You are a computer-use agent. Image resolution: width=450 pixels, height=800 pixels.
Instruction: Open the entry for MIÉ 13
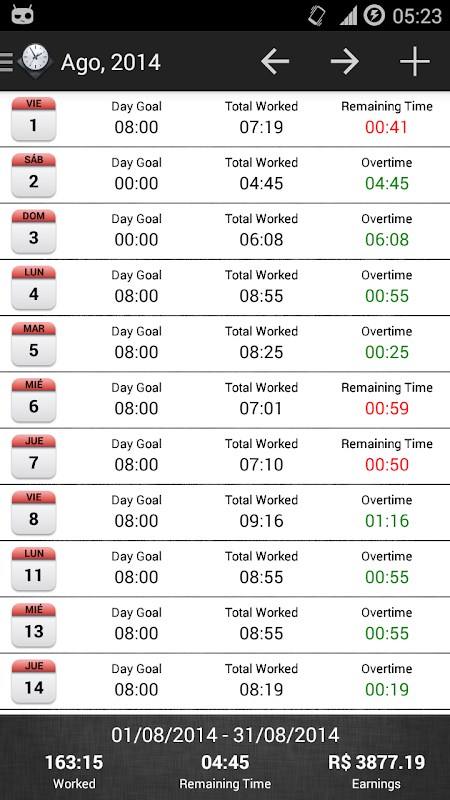[225, 625]
